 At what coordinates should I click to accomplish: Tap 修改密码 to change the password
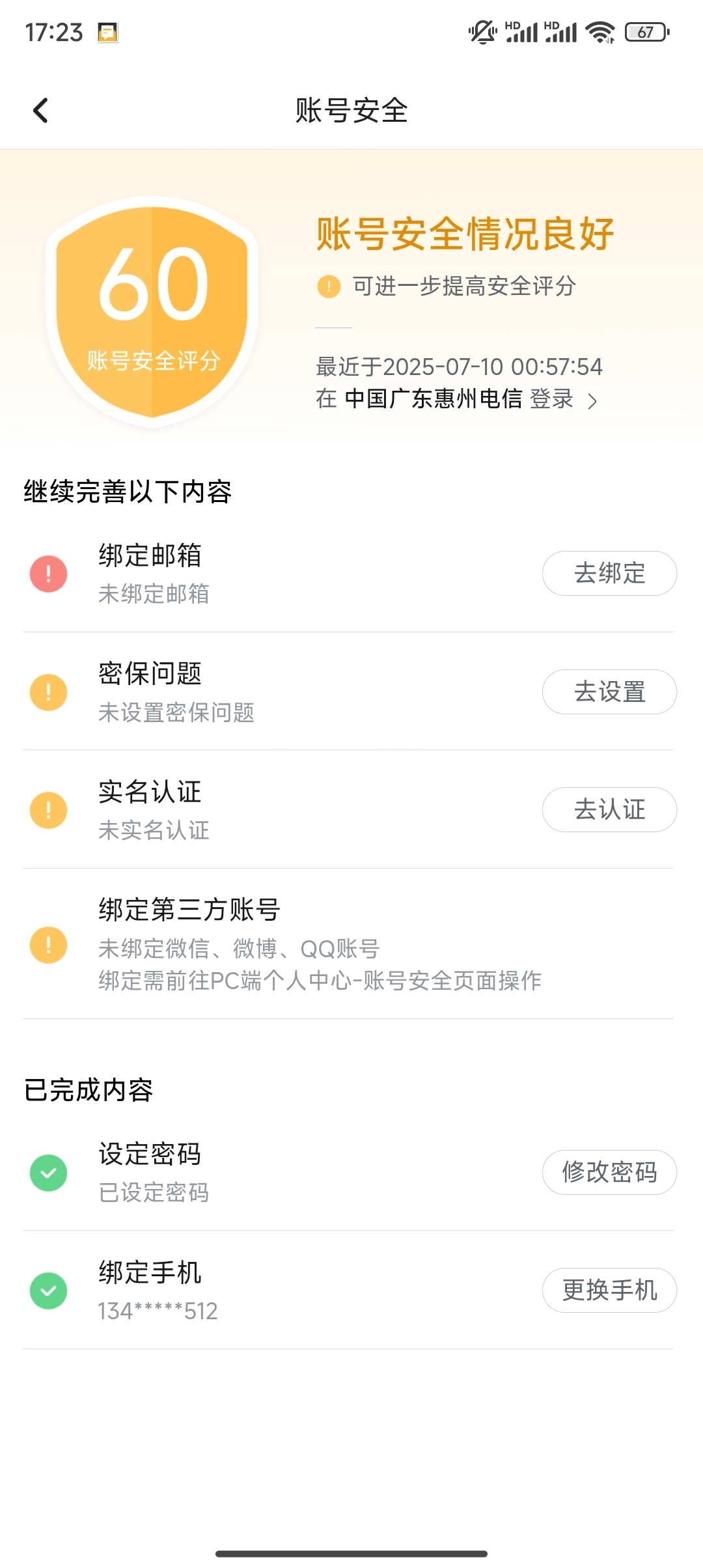point(609,1172)
